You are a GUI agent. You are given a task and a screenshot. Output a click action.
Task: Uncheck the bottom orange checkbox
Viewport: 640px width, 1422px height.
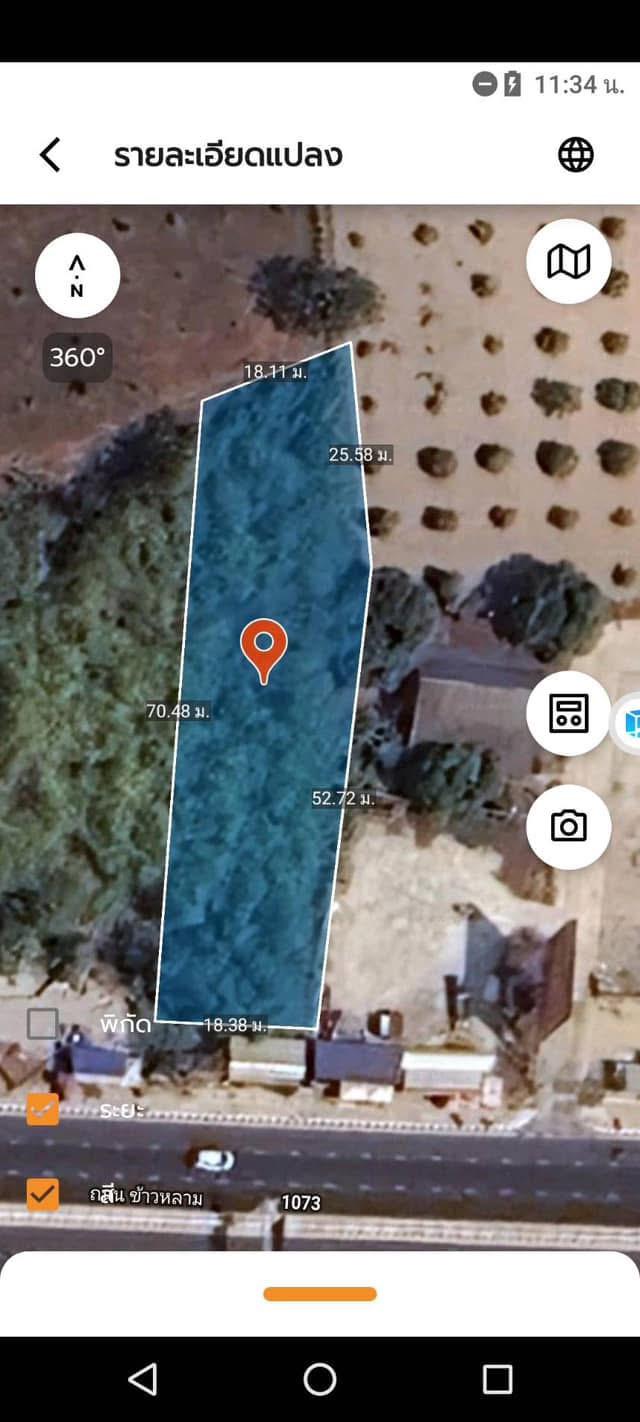pos(43,1194)
